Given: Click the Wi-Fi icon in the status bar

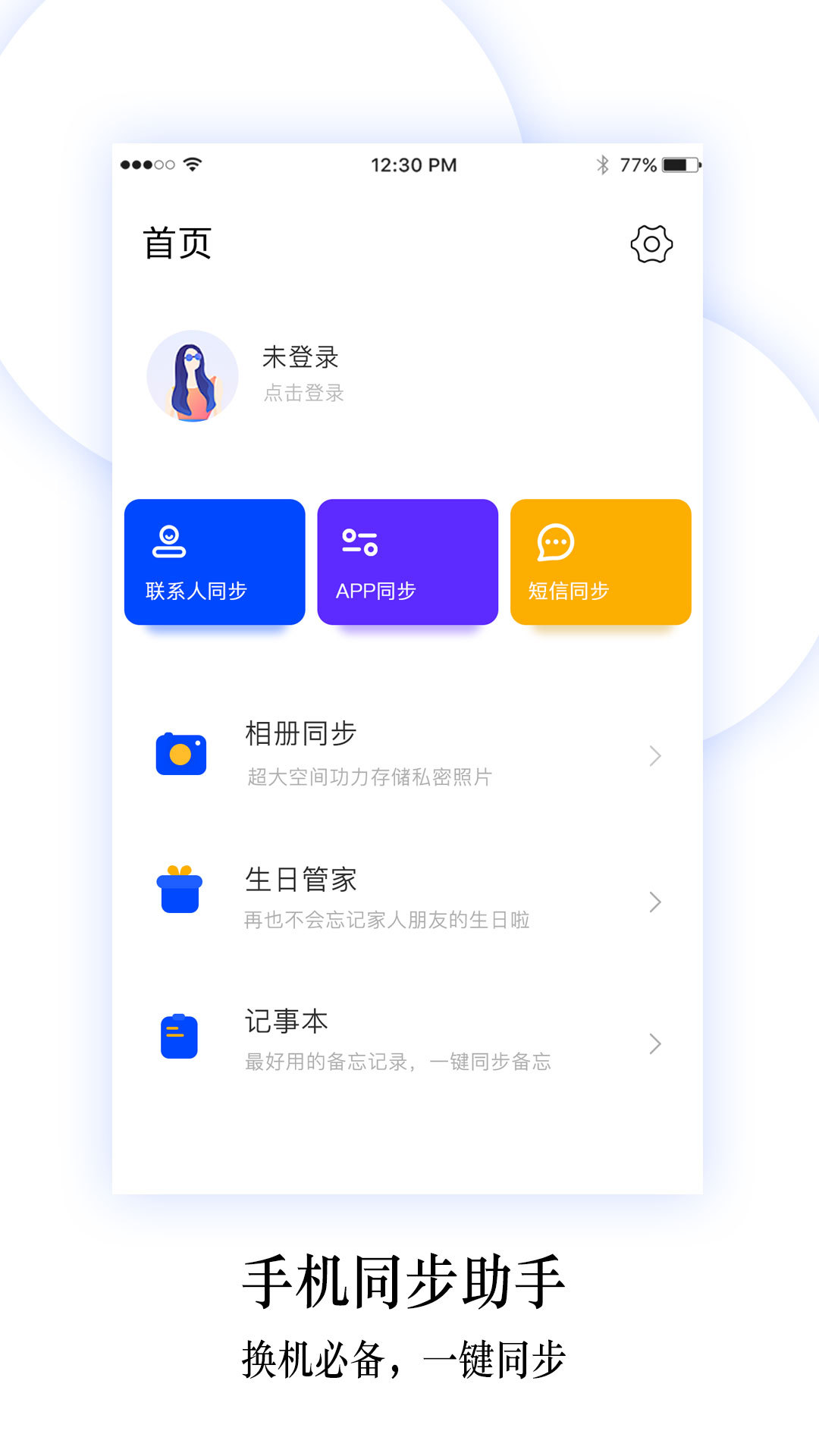Looking at the screenshot, I should 193,162.
